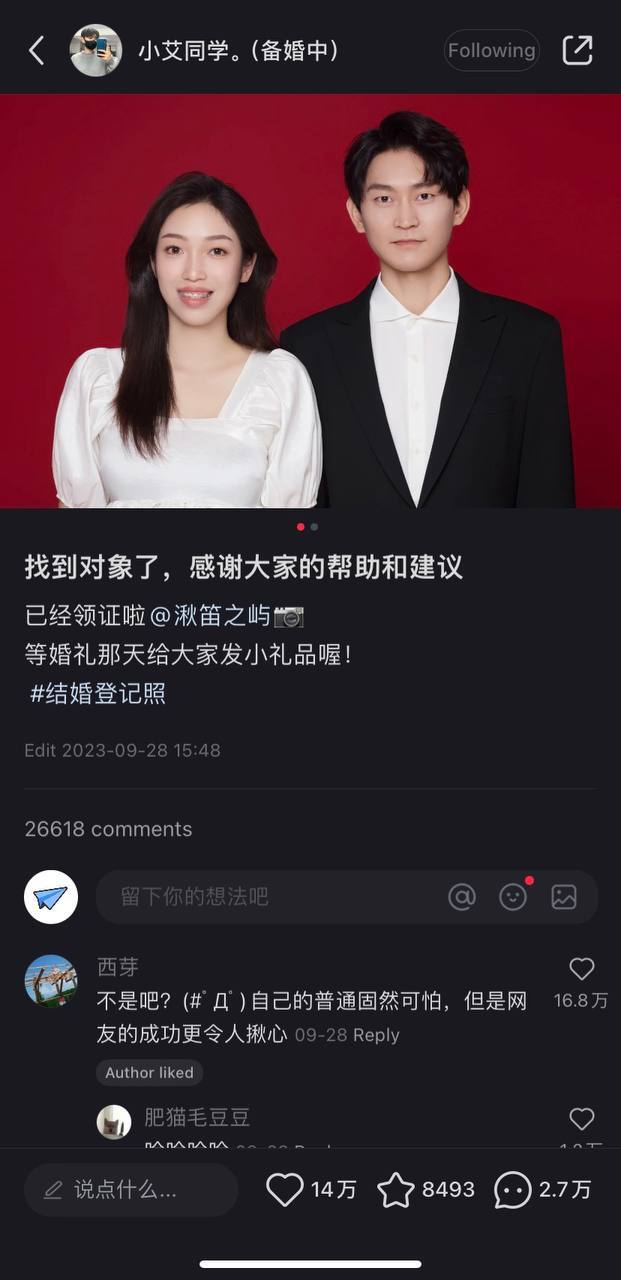
Task: Open comments via bottom bubble icon
Action: point(512,1190)
